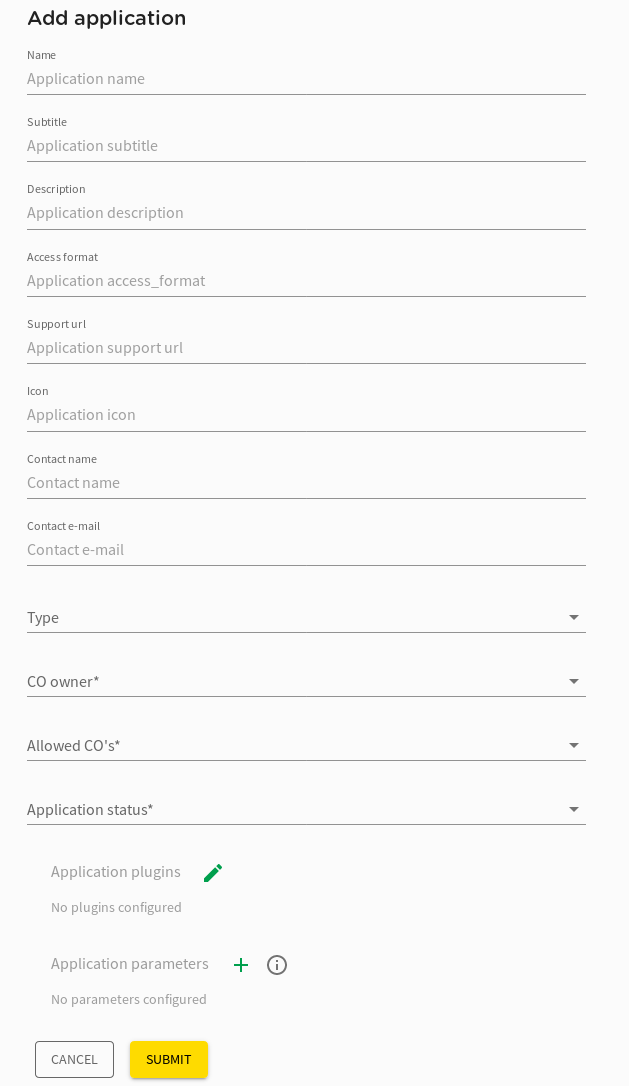
Task: Cancel adding the application
Action: click(x=74, y=1060)
